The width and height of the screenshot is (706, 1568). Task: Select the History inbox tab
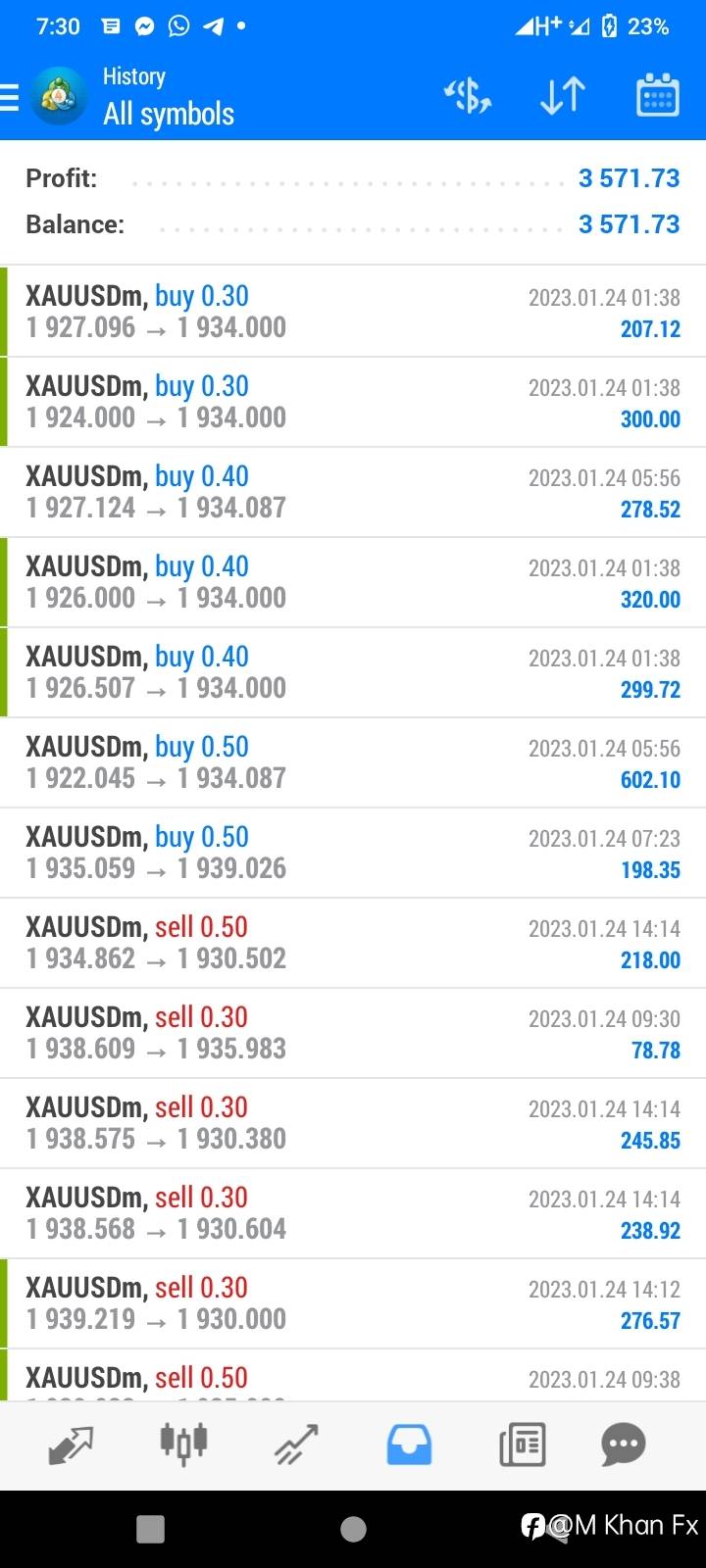click(x=409, y=1445)
